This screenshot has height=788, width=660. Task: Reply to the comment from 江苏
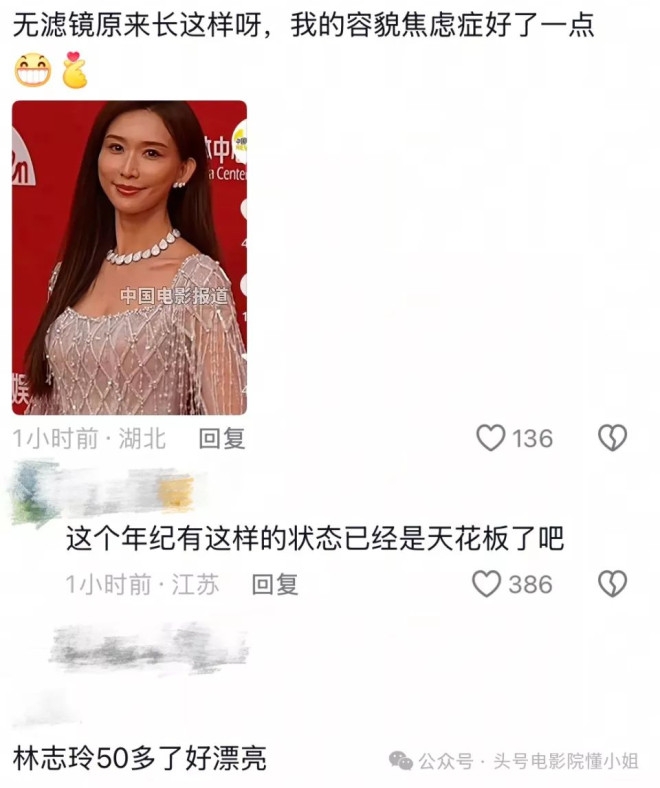click(274, 584)
